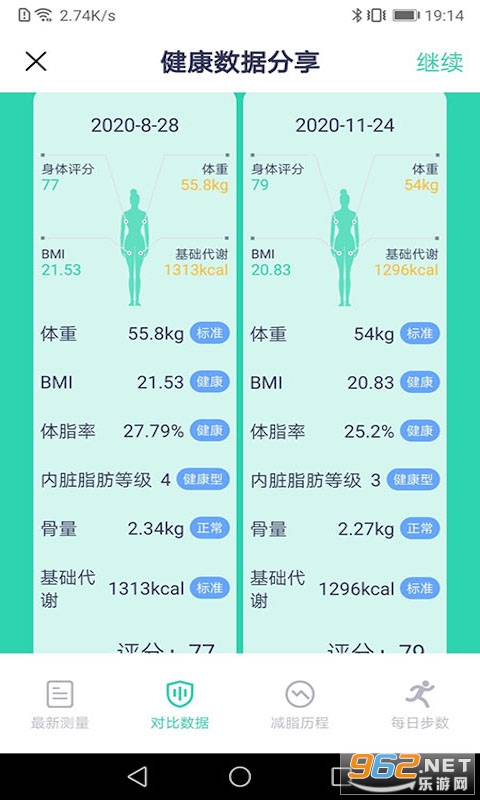Switch to the 最新测量 tab
This screenshot has width=480, height=800.
click(x=60, y=705)
